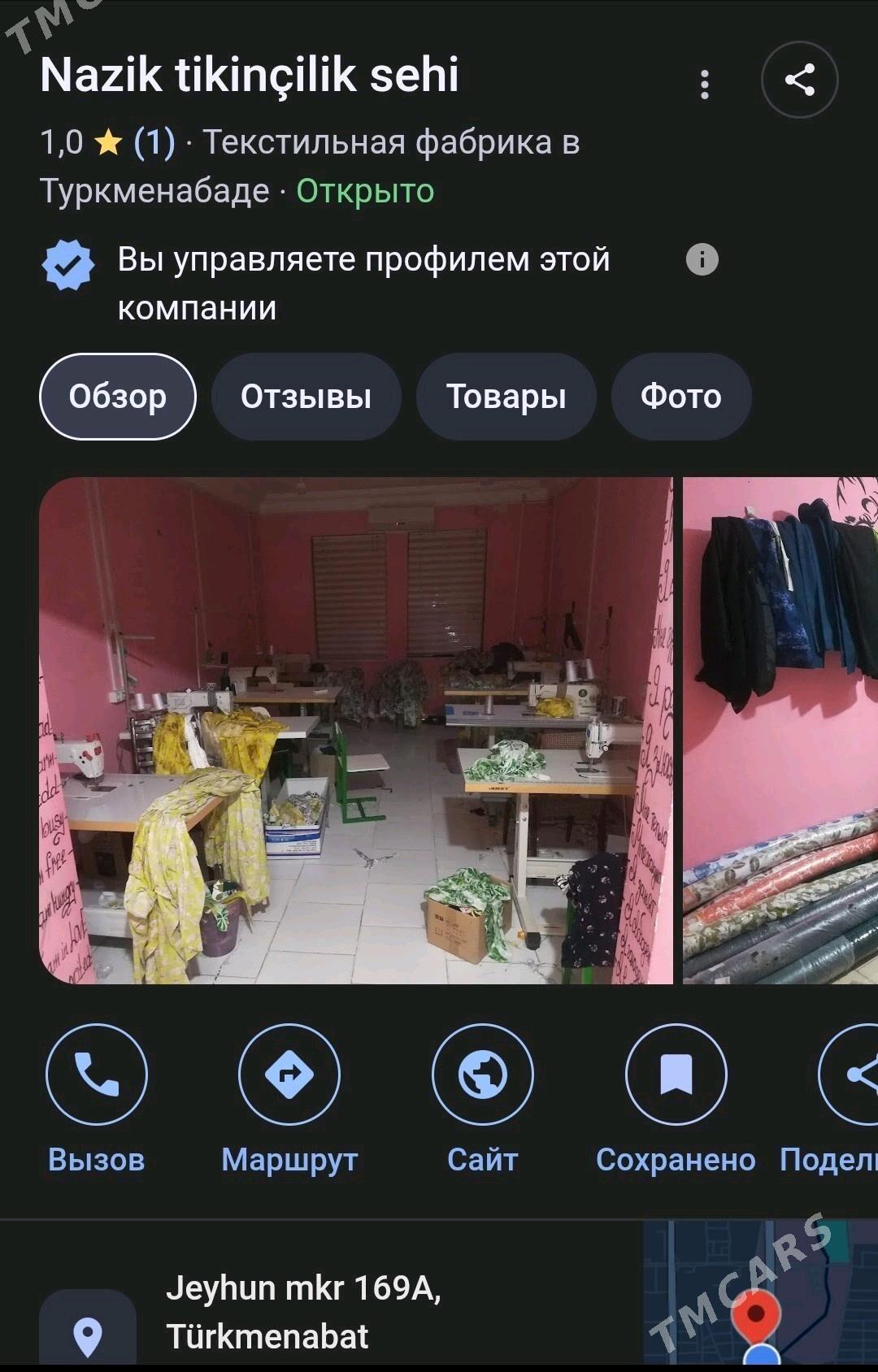Switch to the Отзывы tab

click(306, 397)
